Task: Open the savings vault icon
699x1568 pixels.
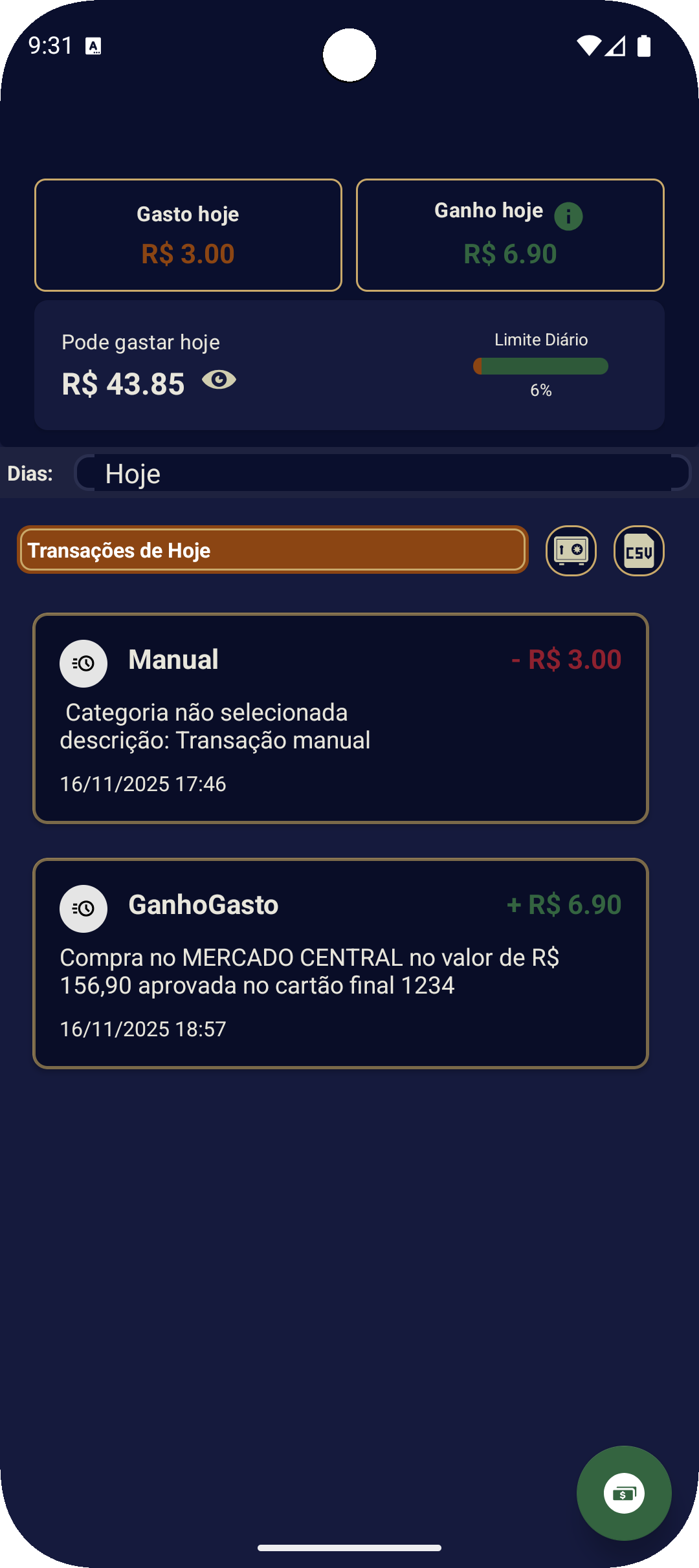Action: point(571,550)
